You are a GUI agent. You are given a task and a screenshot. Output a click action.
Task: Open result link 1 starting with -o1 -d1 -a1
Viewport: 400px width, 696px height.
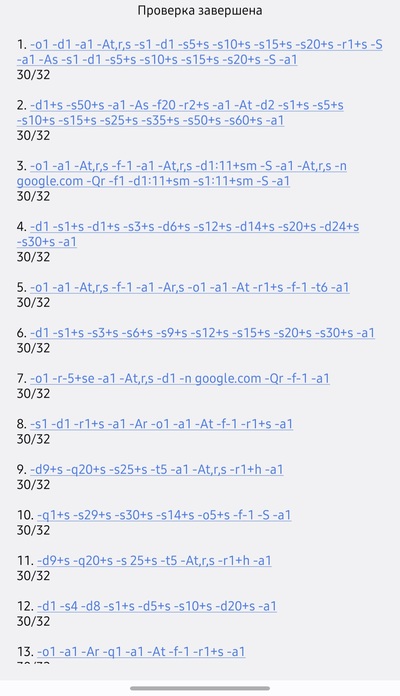pos(200,52)
